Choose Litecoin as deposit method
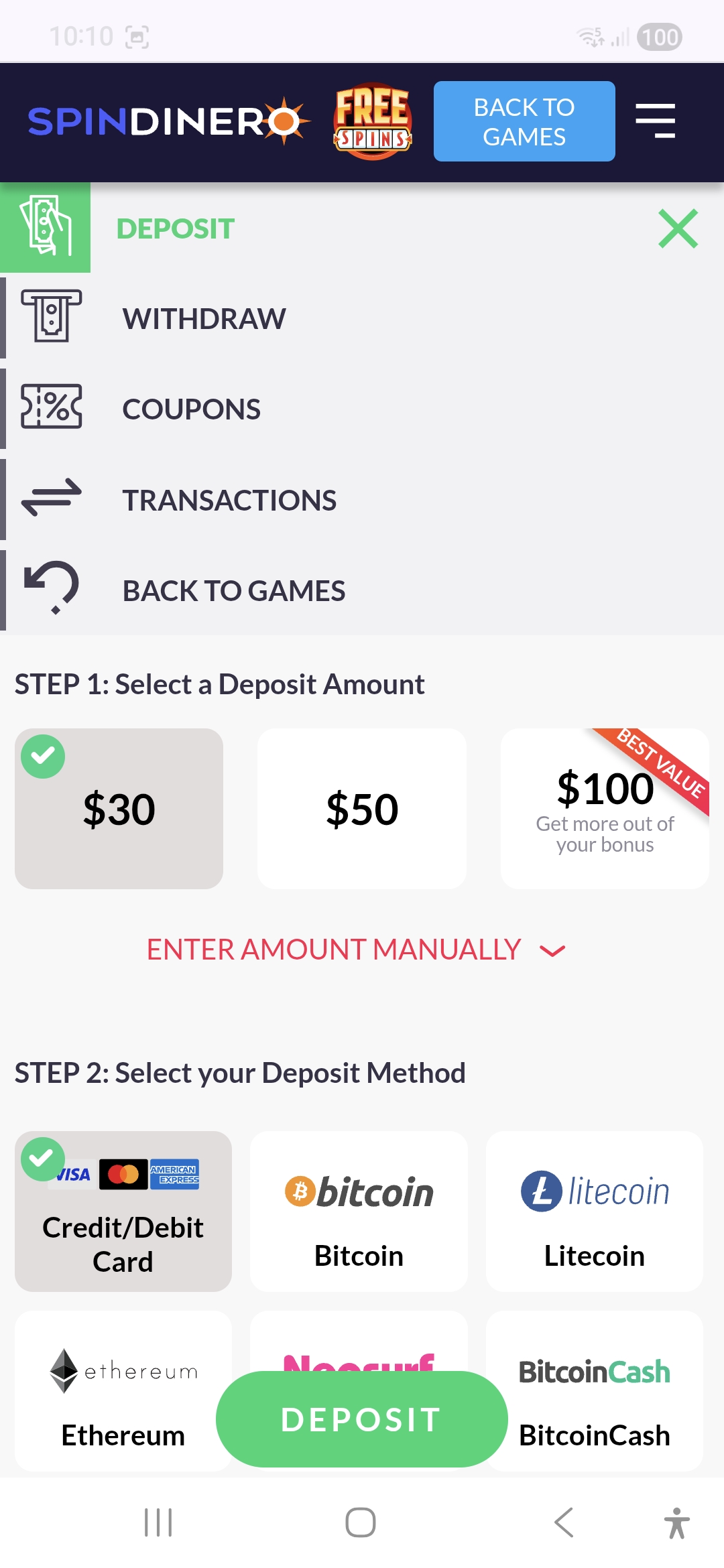 [594, 1212]
